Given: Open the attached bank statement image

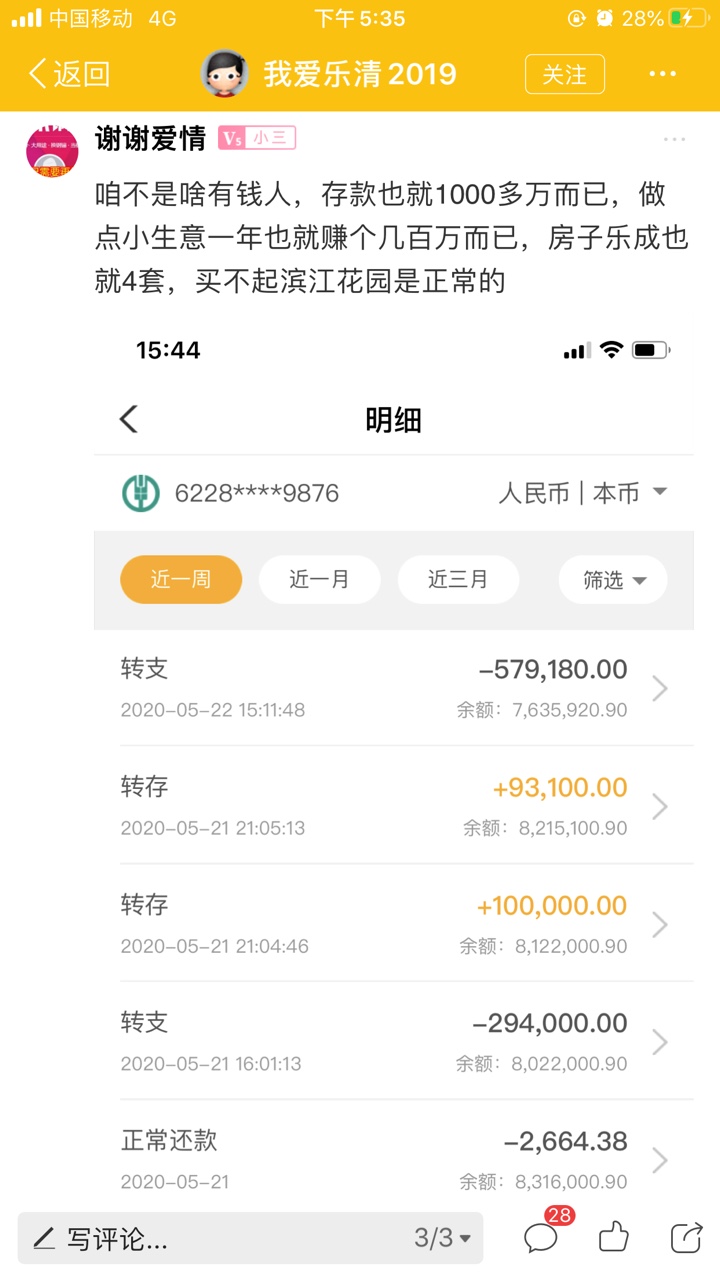Looking at the screenshot, I should click(394, 760).
